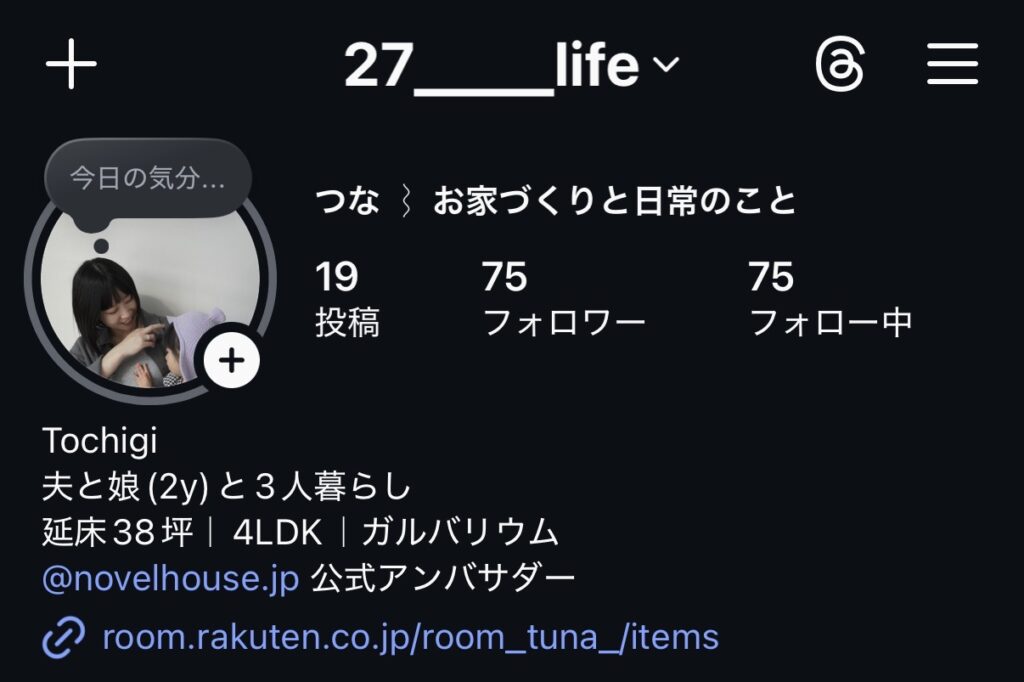Screen dimensions: 1024x682
Task: Open the 75 フォロワー followers list
Action: [x=563, y=298]
